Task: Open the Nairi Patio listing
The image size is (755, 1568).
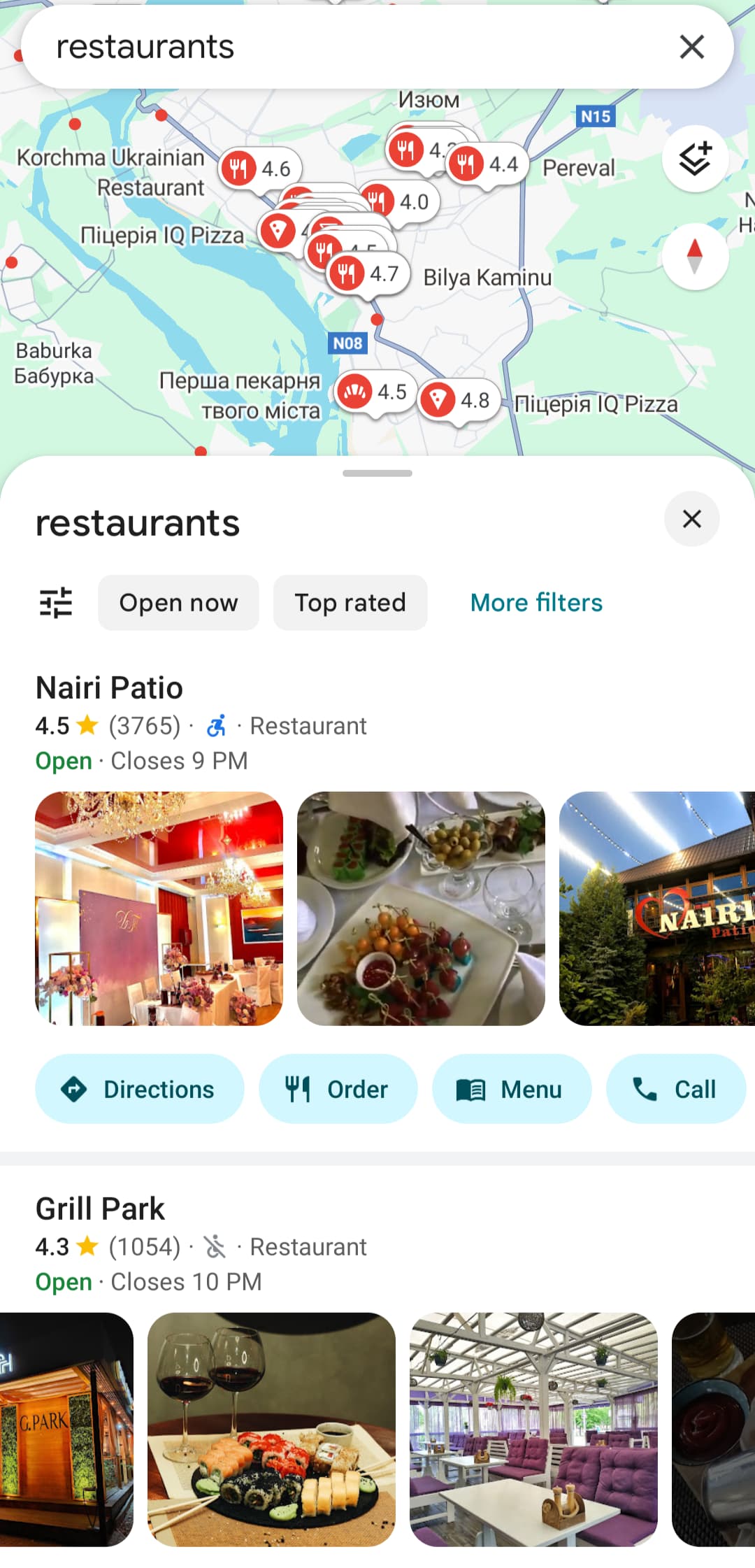Action: [110, 688]
